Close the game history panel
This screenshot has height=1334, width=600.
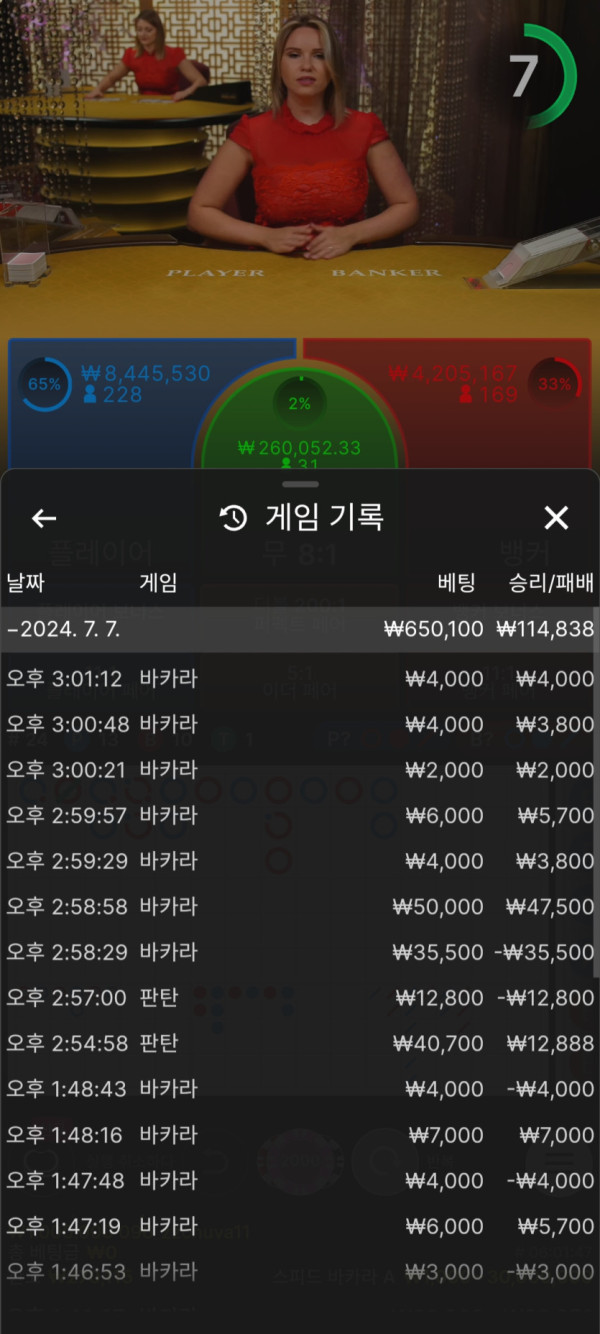[x=556, y=518]
